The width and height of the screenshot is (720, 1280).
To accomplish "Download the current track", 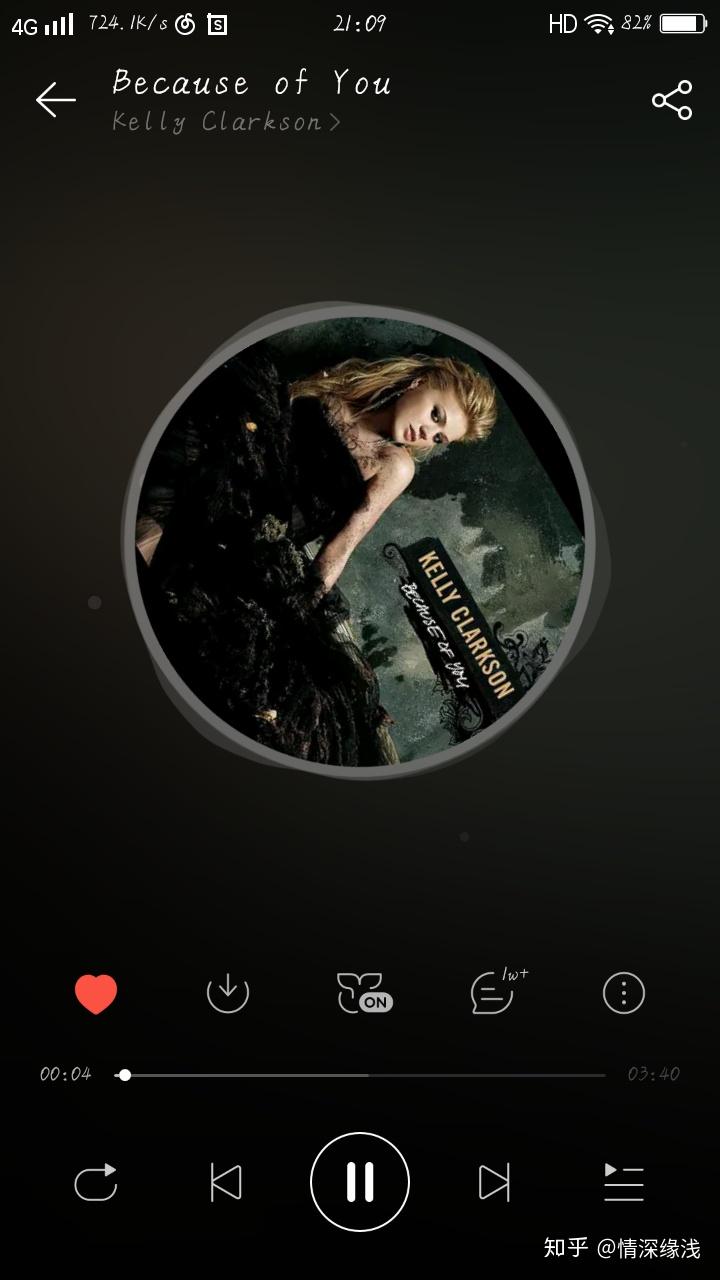I will point(227,993).
